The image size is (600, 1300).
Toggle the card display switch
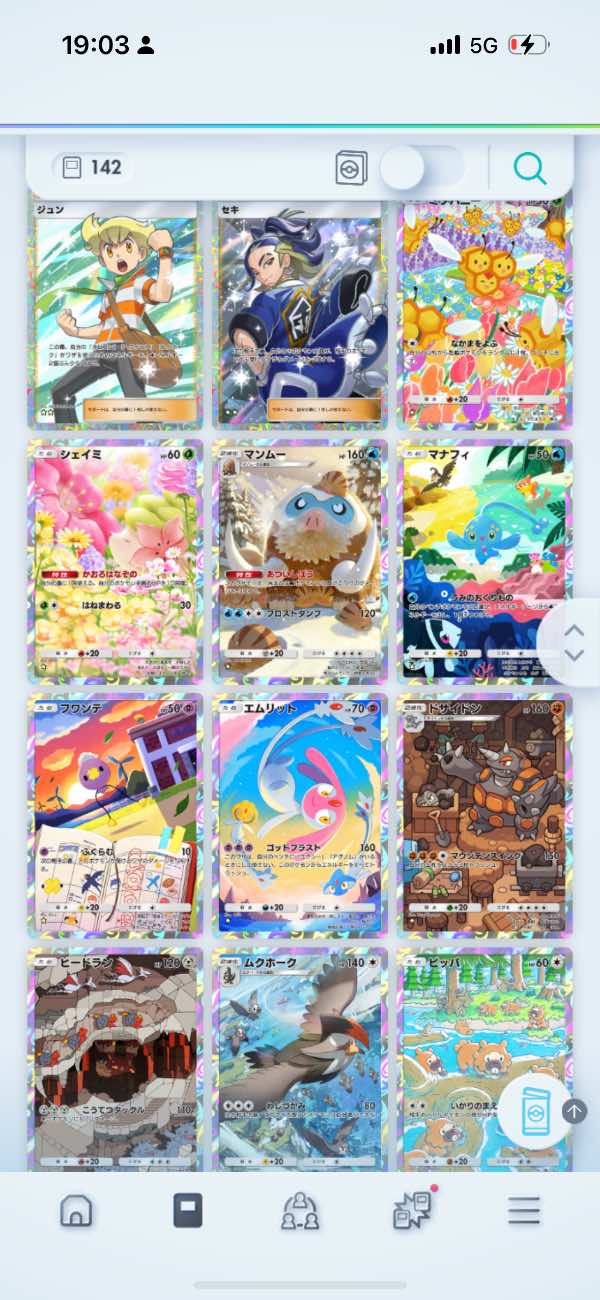[422, 168]
